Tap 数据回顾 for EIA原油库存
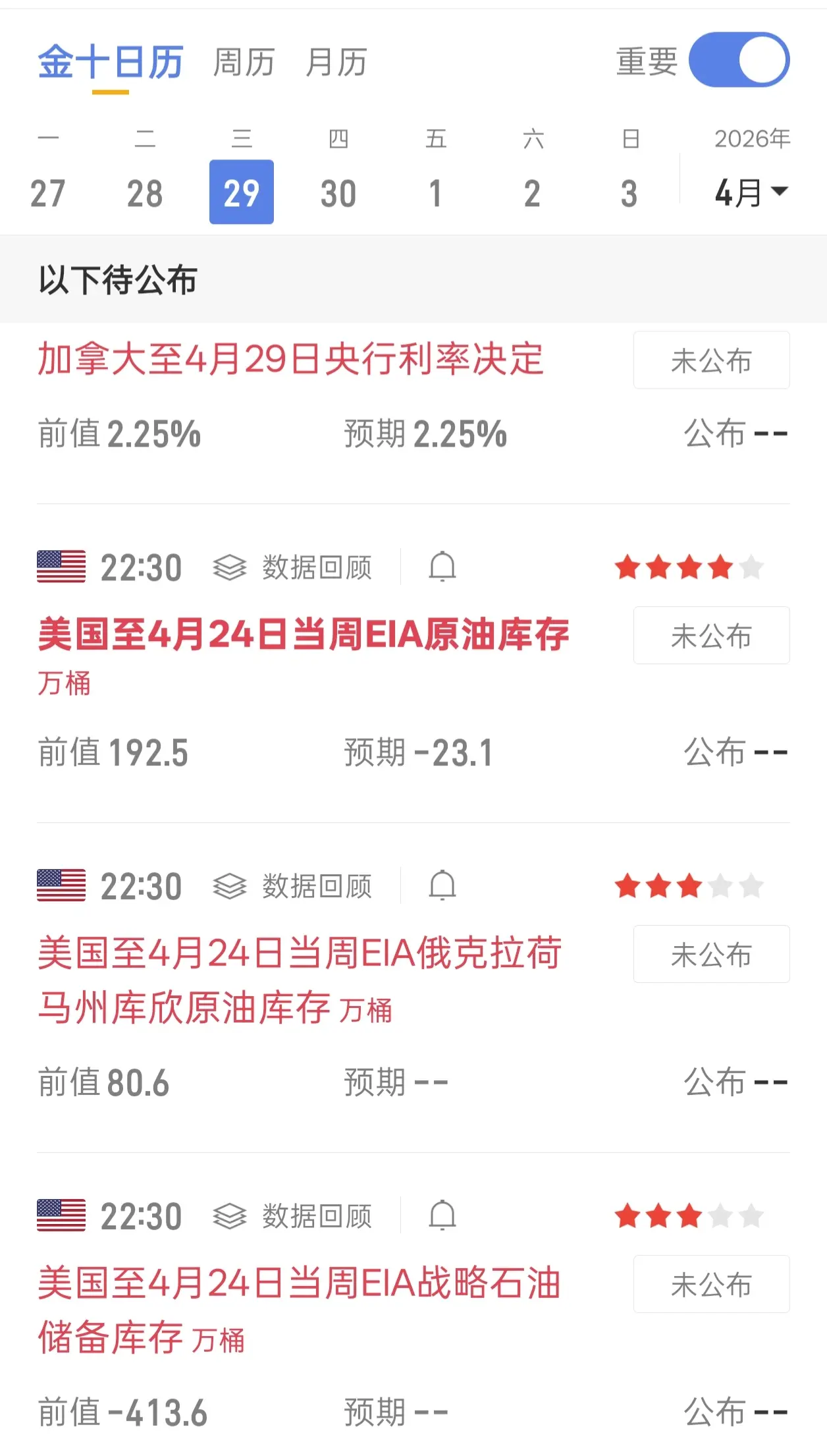Viewport: 827px width, 1456px height. coord(293,567)
